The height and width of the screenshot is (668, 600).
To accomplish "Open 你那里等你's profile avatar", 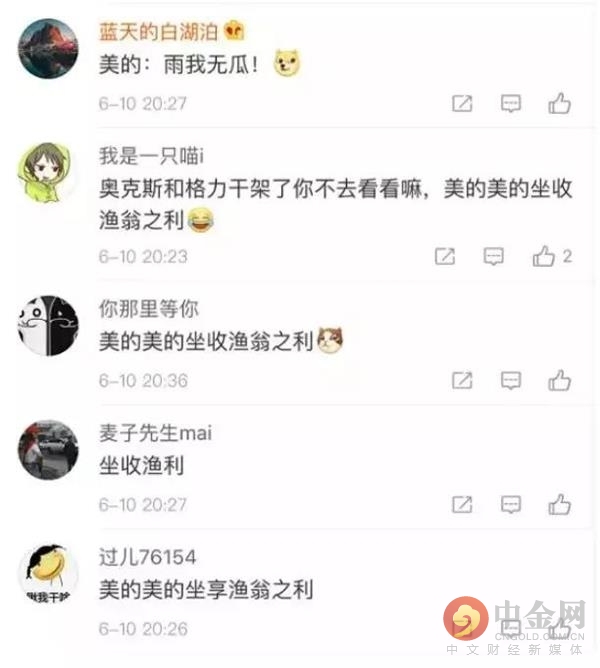I will [x=48, y=325].
